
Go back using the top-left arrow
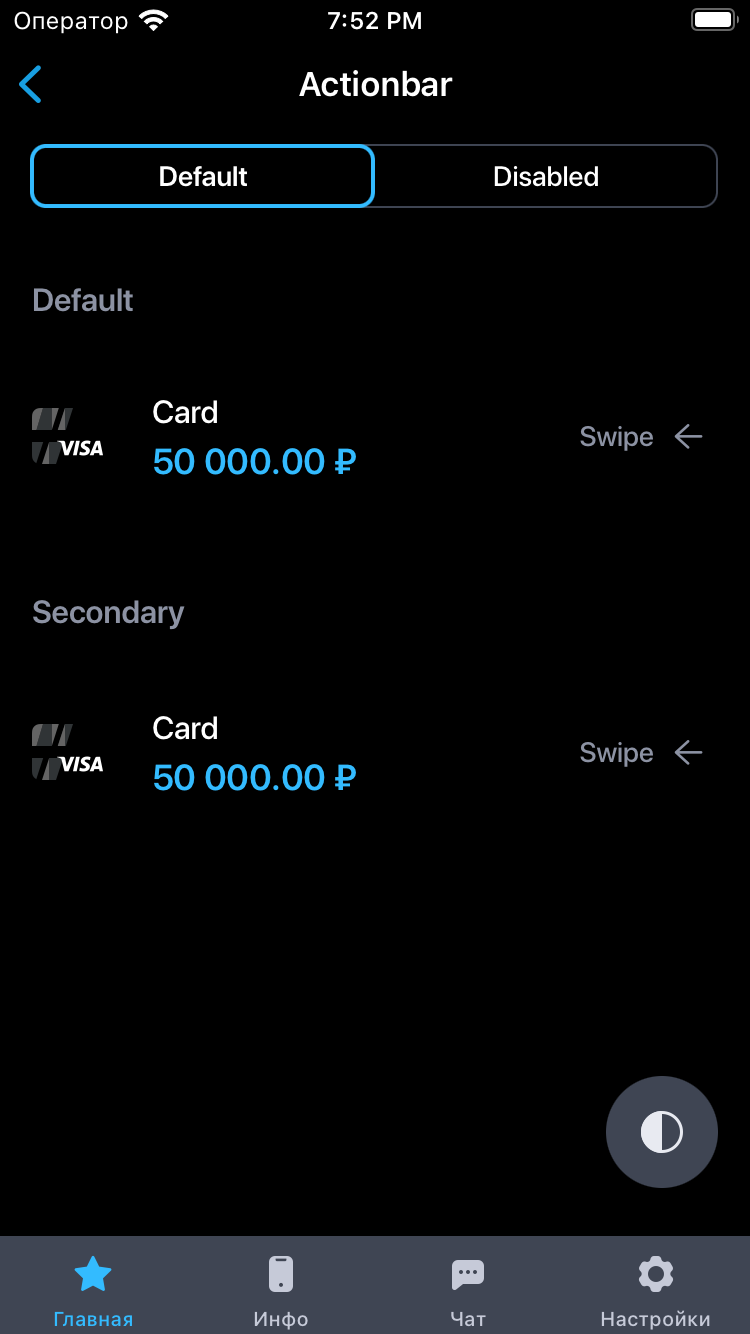point(31,85)
